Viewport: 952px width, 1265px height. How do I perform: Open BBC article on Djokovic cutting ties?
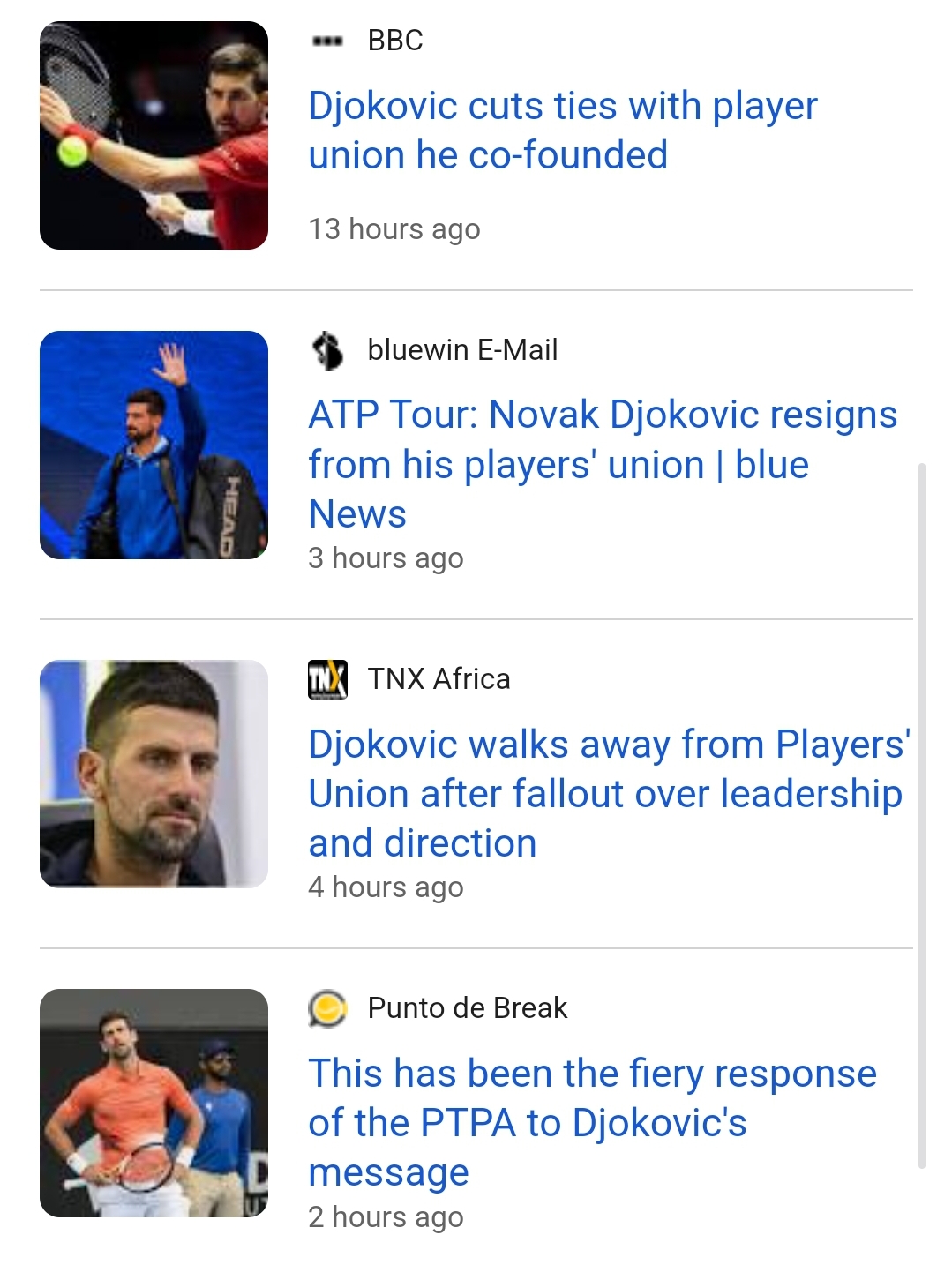[x=562, y=131]
